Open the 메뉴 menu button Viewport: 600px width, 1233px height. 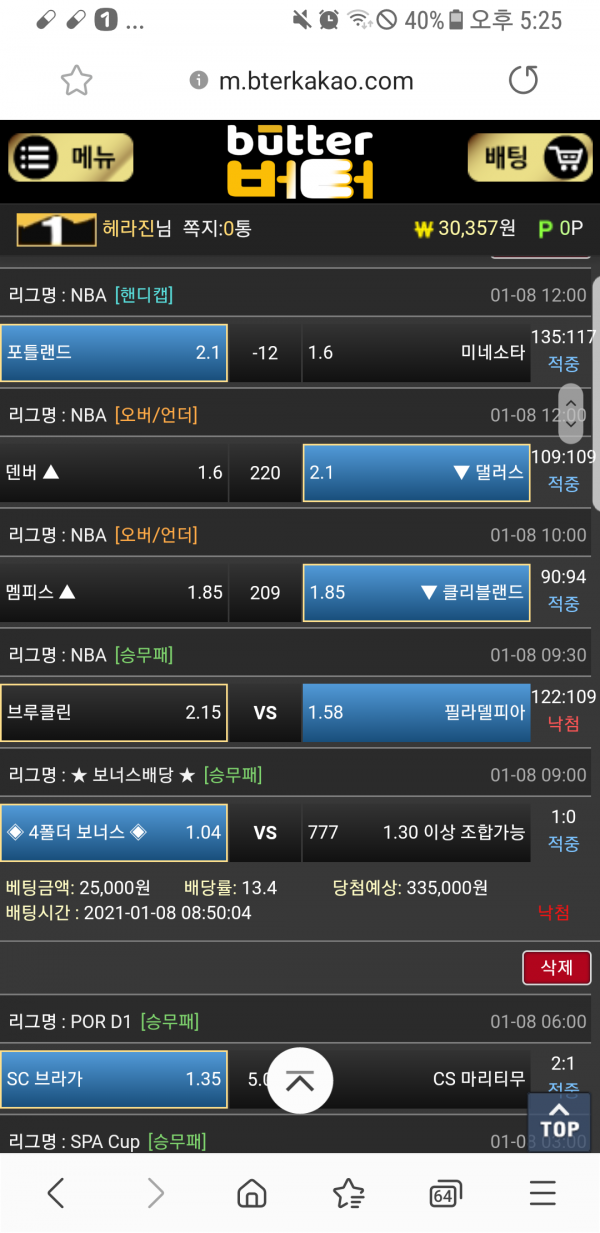click(x=70, y=158)
